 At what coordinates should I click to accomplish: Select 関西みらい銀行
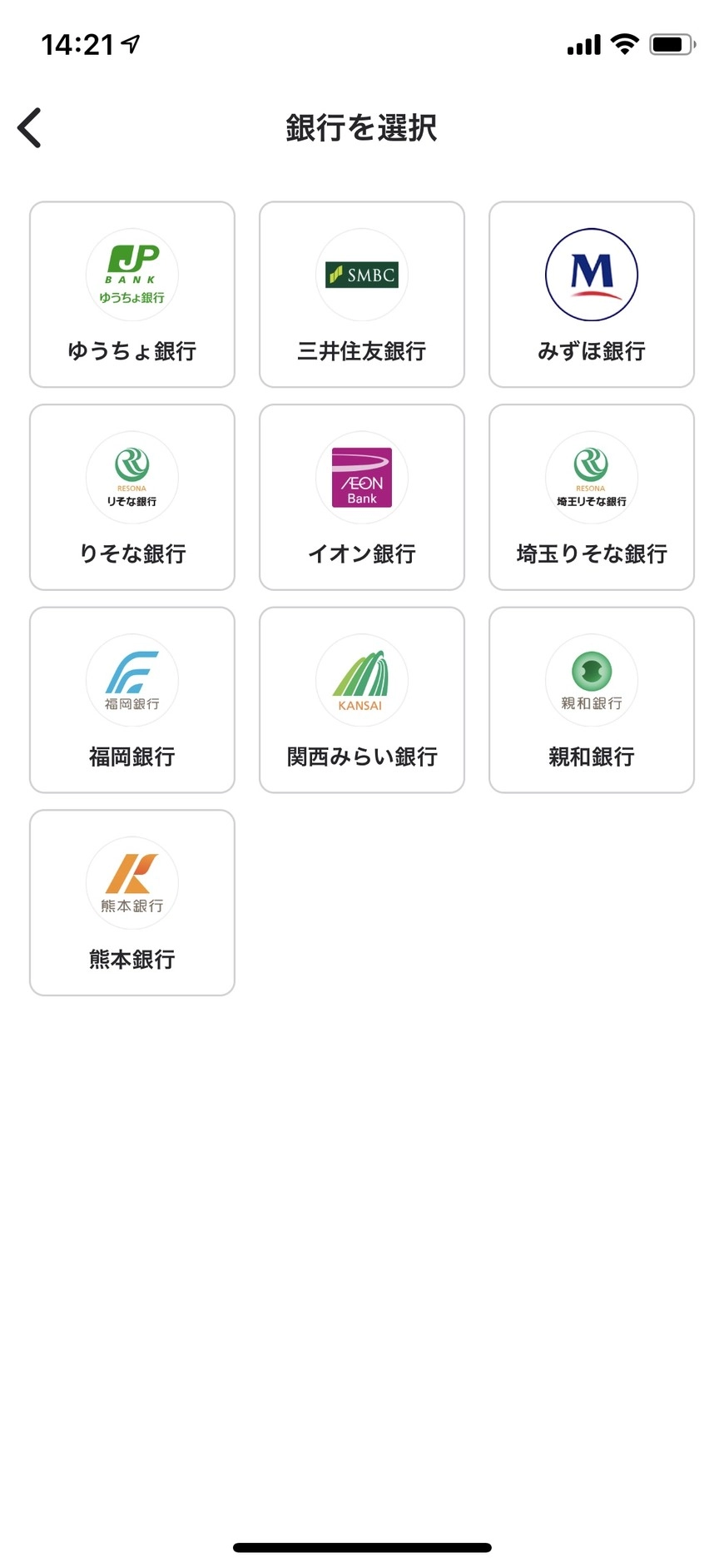click(x=362, y=700)
